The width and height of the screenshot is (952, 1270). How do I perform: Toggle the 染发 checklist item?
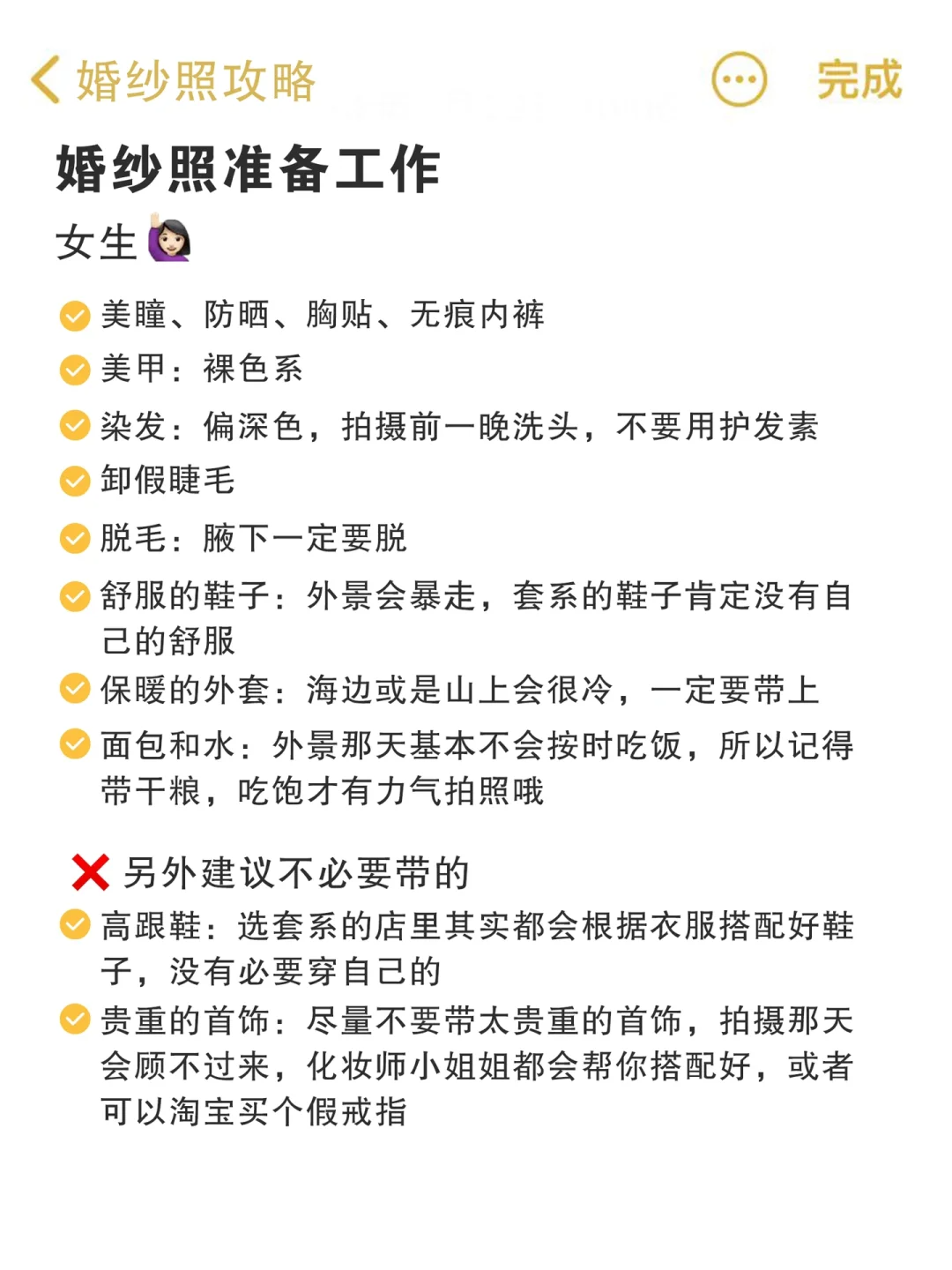(x=75, y=426)
